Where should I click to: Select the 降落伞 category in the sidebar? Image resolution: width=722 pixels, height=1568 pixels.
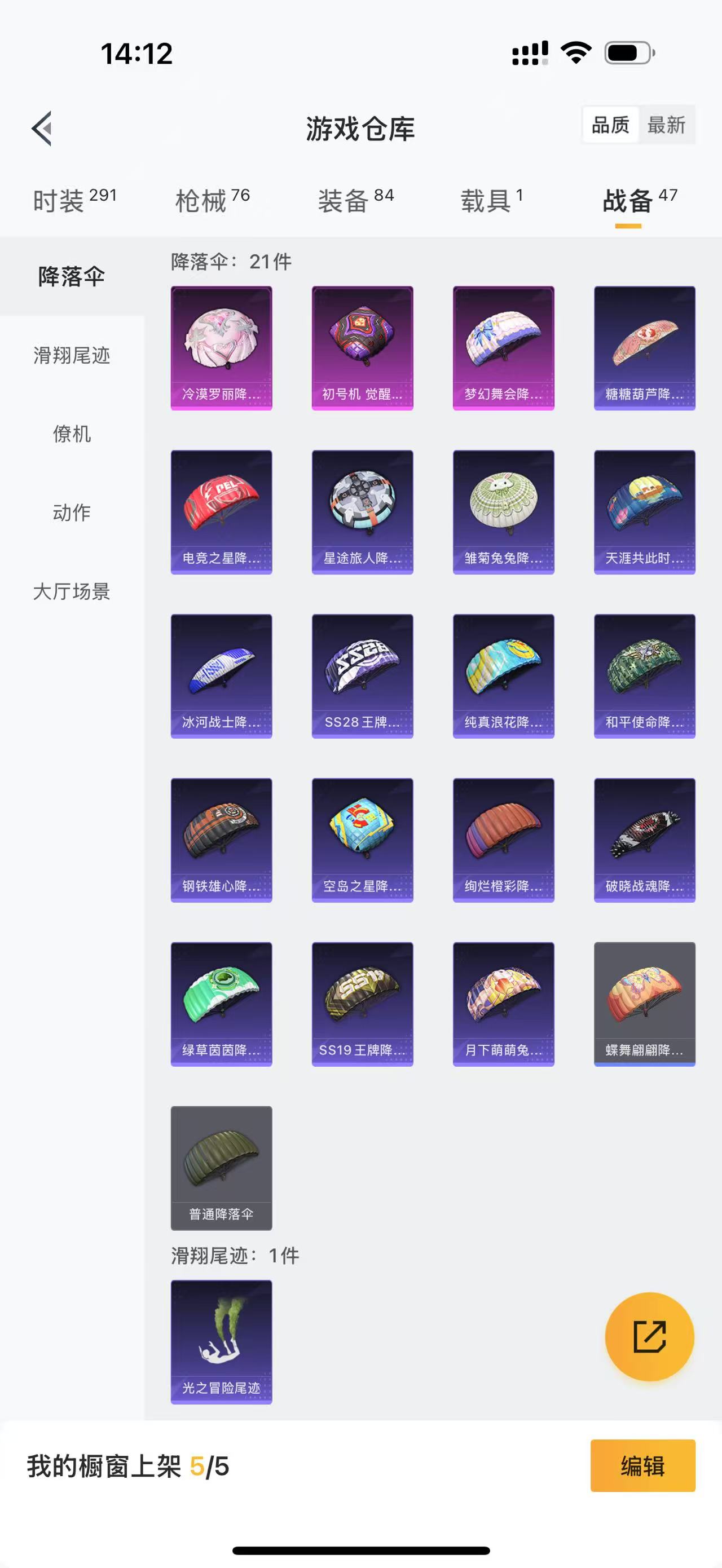pos(72,275)
